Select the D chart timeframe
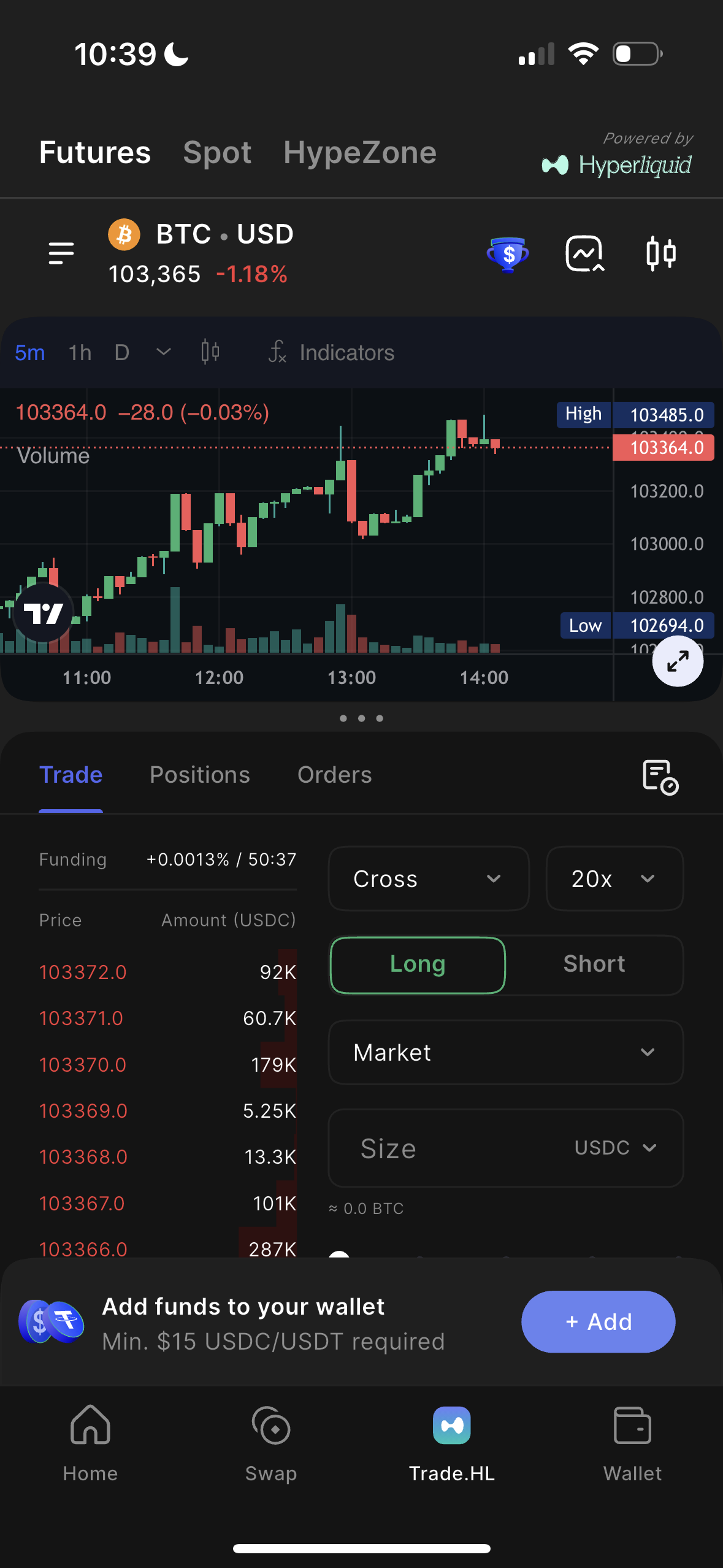Screen dimensions: 723x1568 point(121,353)
